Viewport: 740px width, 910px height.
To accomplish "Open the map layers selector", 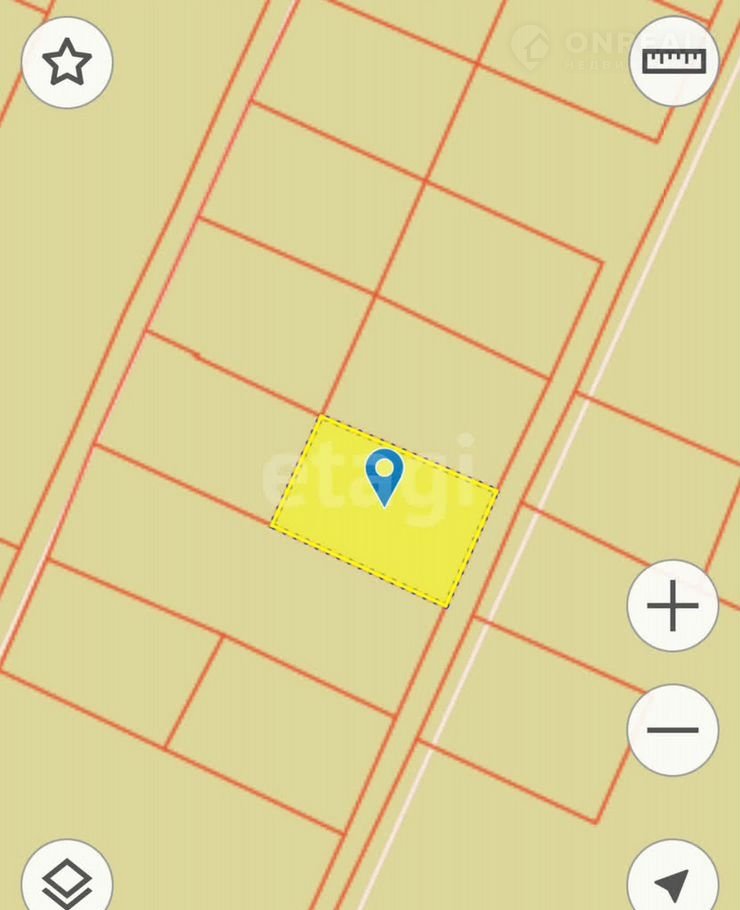I will tap(67, 880).
